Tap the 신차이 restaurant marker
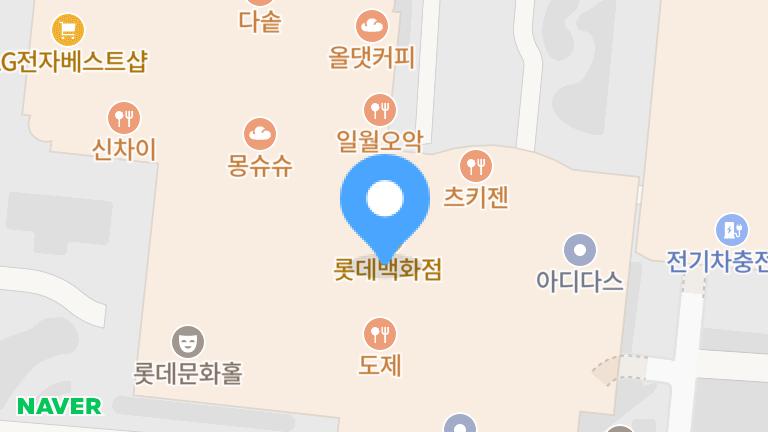The image size is (768, 432). [x=124, y=118]
